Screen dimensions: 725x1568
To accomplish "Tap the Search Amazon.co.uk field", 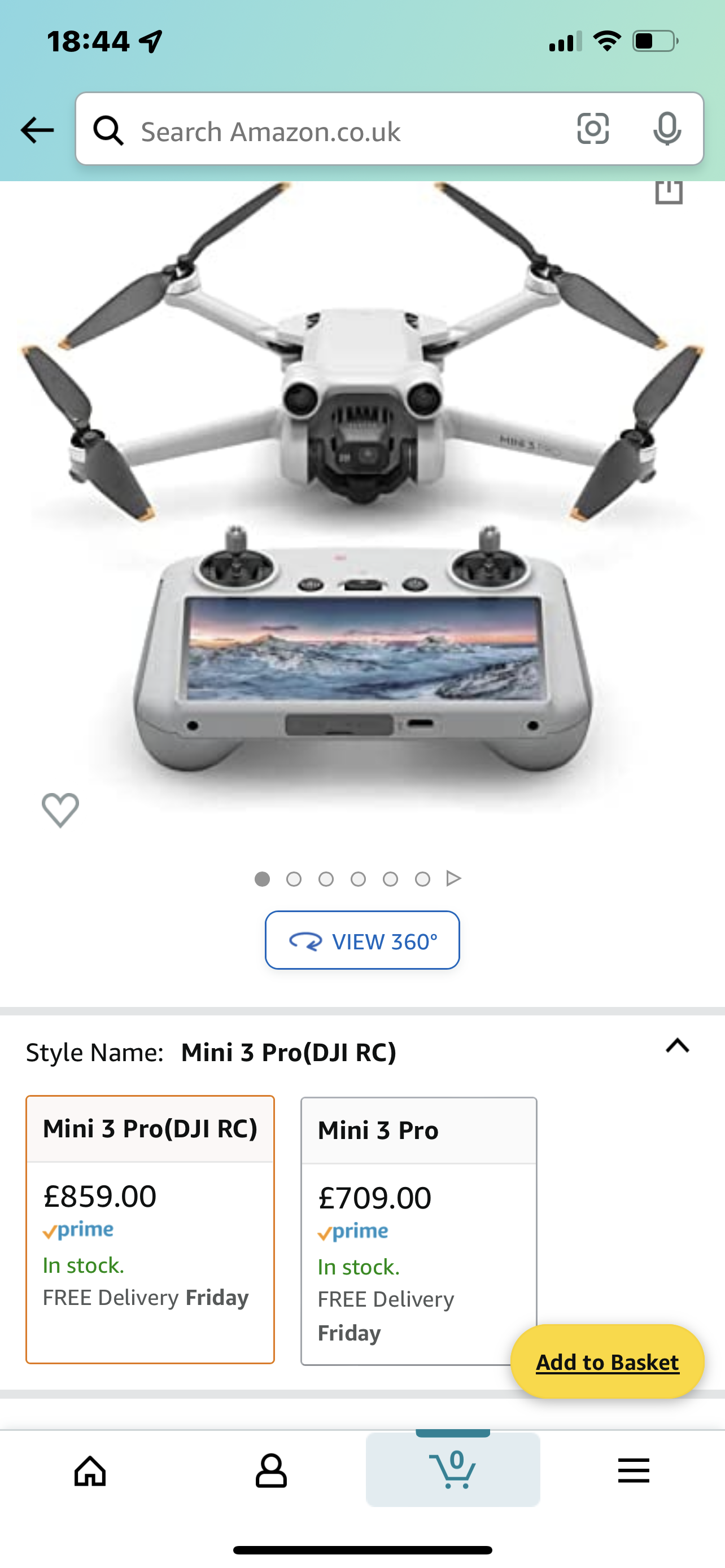I will (x=341, y=131).
